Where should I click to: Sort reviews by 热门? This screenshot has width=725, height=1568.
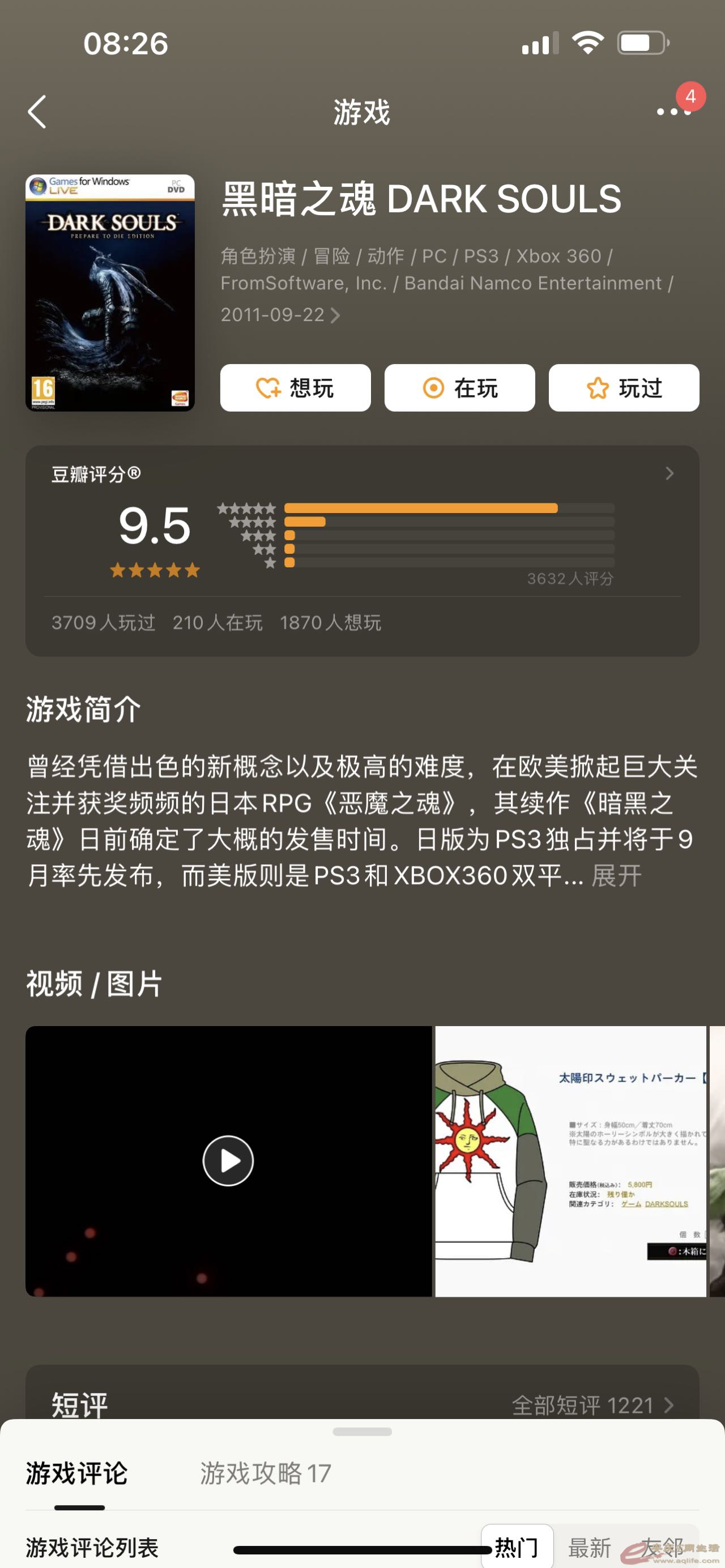(x=517, y=1546)
